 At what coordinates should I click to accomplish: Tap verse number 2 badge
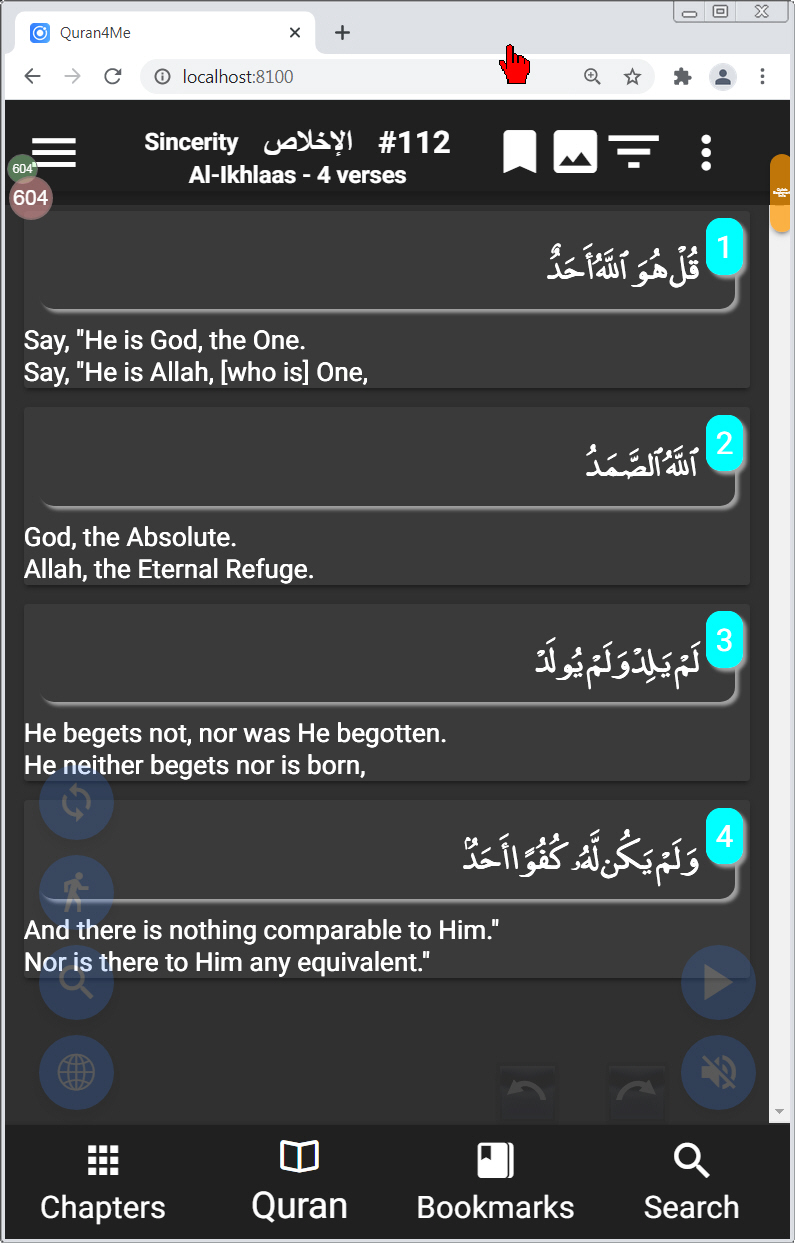pyautogui.click(x=725, y=443)
